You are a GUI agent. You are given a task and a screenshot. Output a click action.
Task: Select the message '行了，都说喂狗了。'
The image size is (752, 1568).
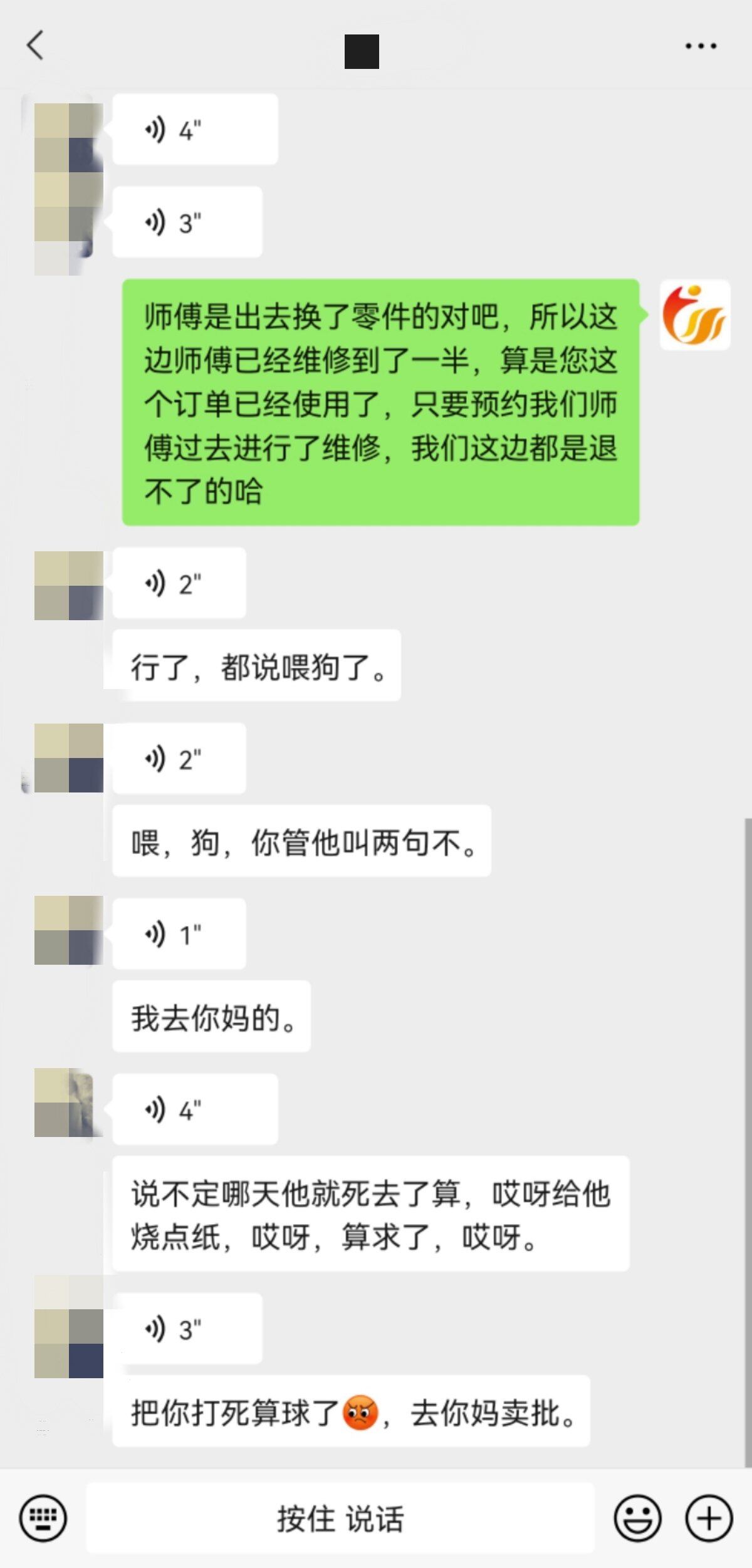(254, 665)
